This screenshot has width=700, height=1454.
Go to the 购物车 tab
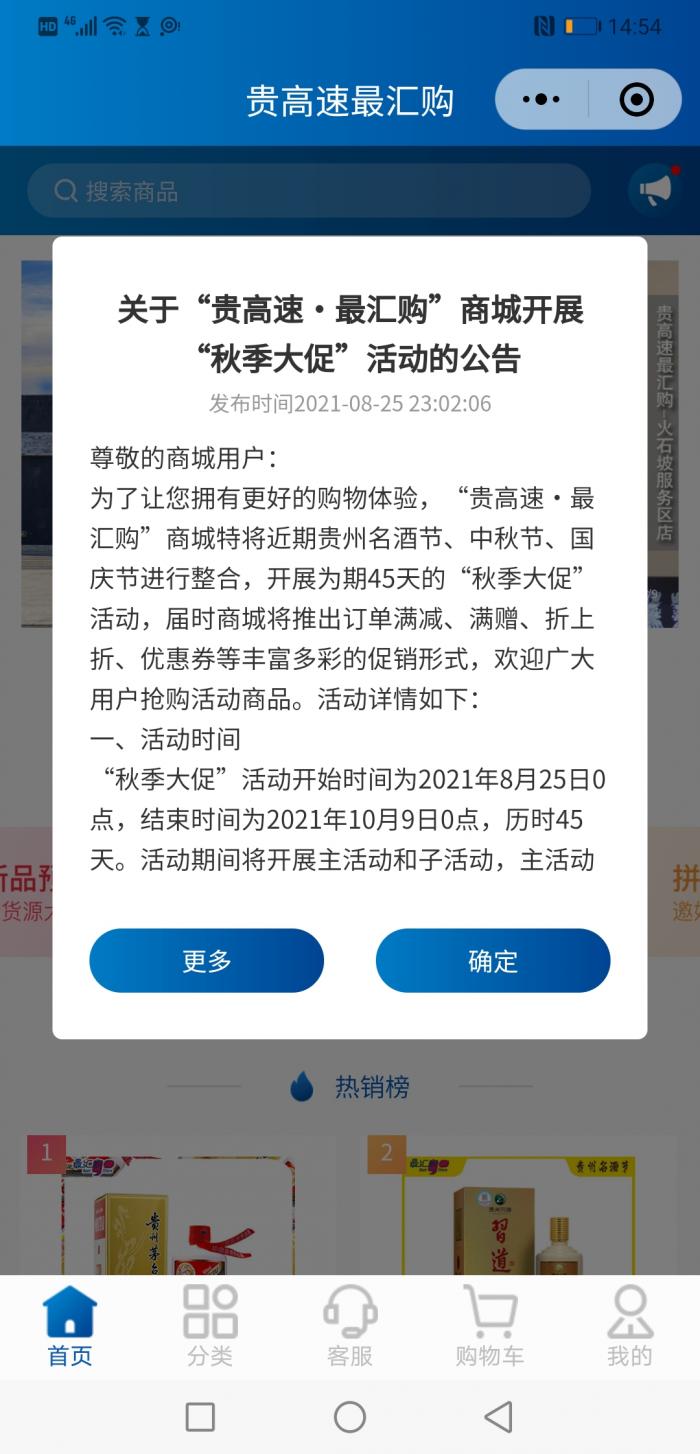(490, 1327)
